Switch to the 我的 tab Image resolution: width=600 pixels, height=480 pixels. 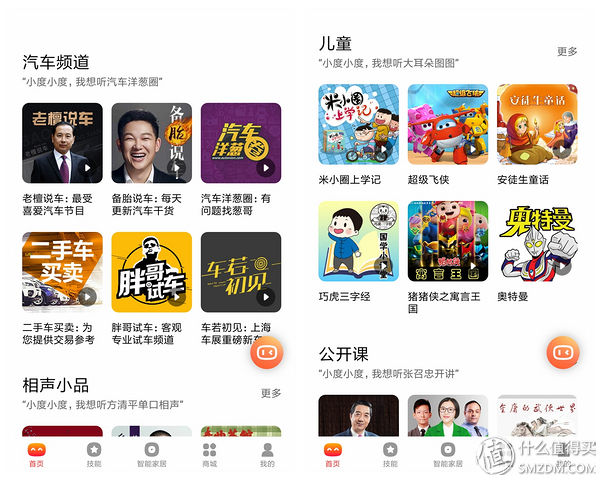click(x=267, y=455)
